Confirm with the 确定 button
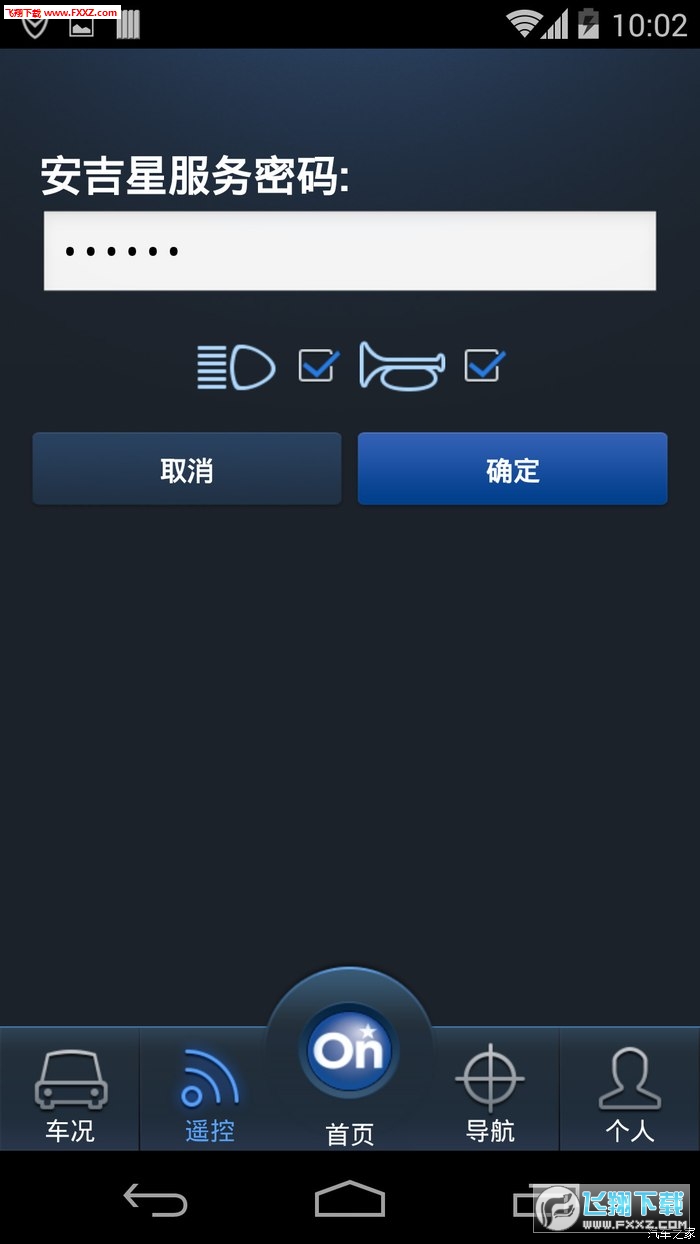 click(x=512, y=469)
